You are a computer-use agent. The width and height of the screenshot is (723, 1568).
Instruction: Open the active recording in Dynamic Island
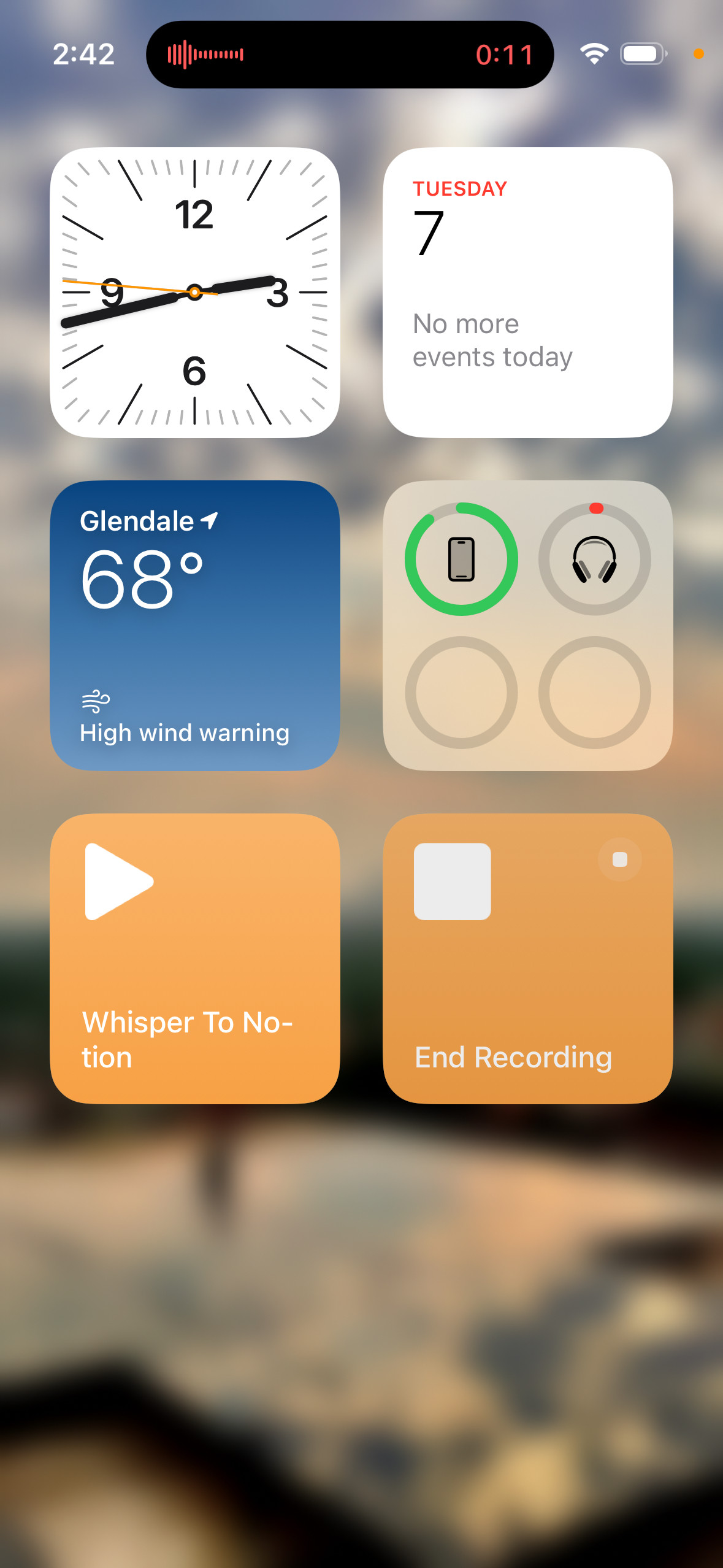[350, 55]
